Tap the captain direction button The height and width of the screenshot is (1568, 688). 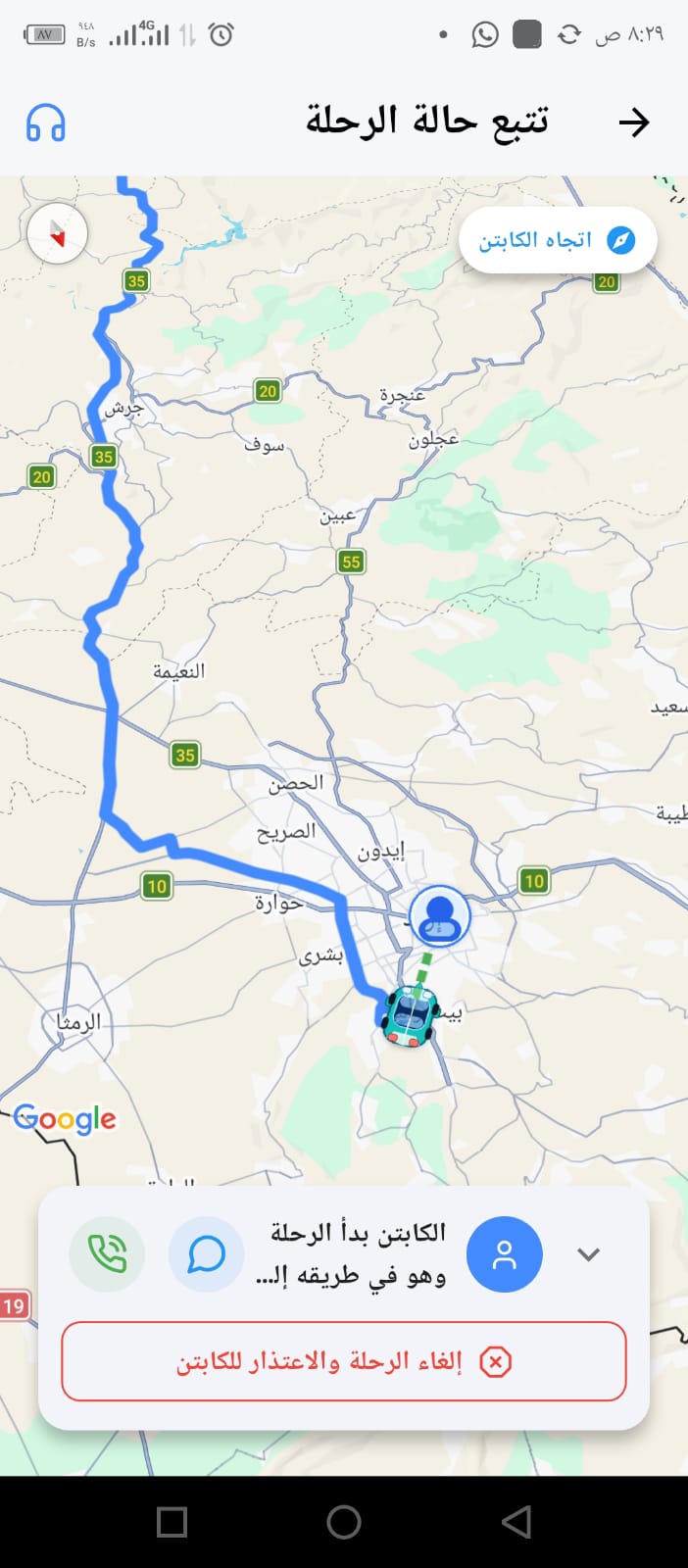tap(558, 240)
